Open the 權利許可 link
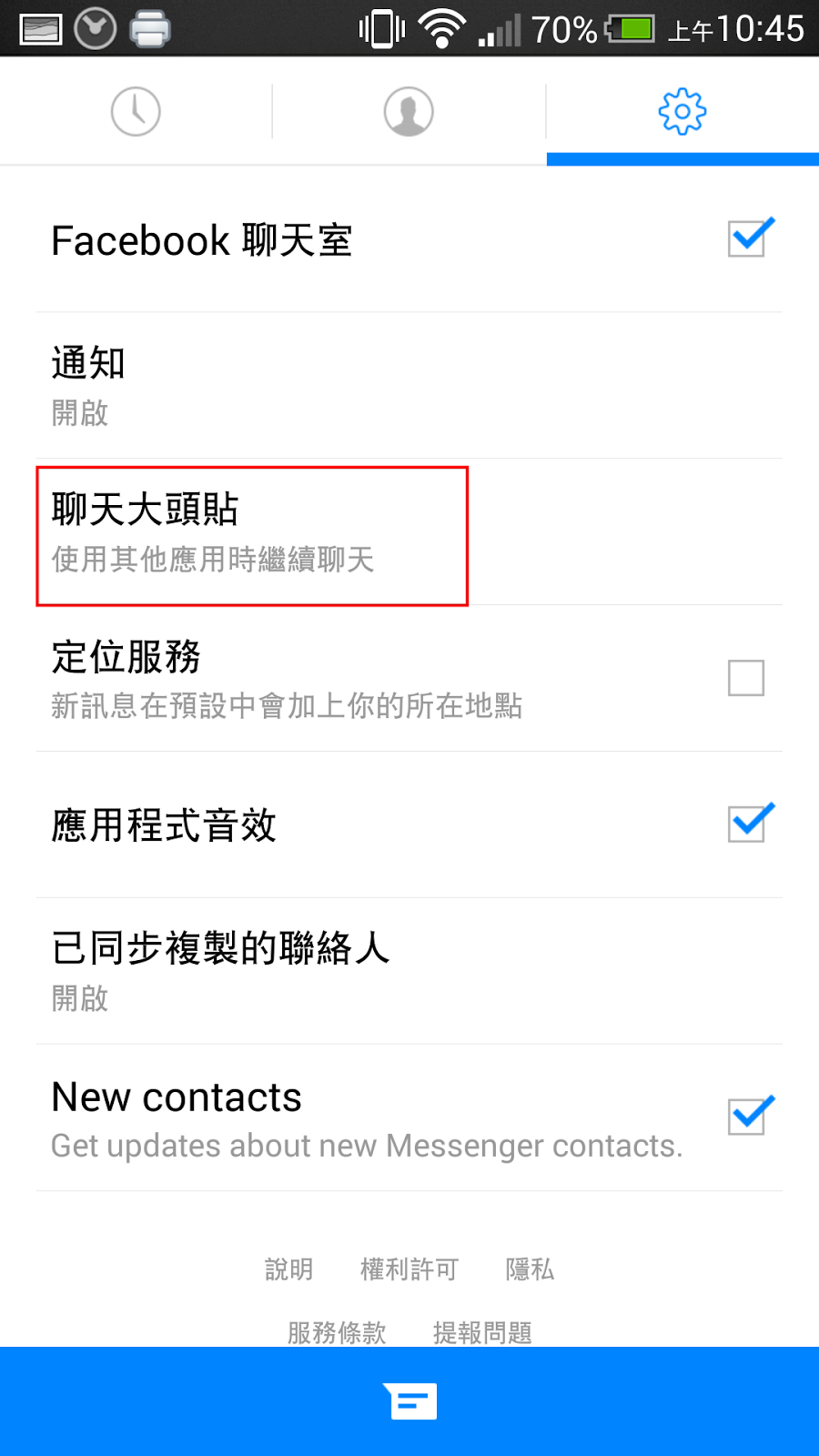819x1456 pixels. tap(409, 1269)
